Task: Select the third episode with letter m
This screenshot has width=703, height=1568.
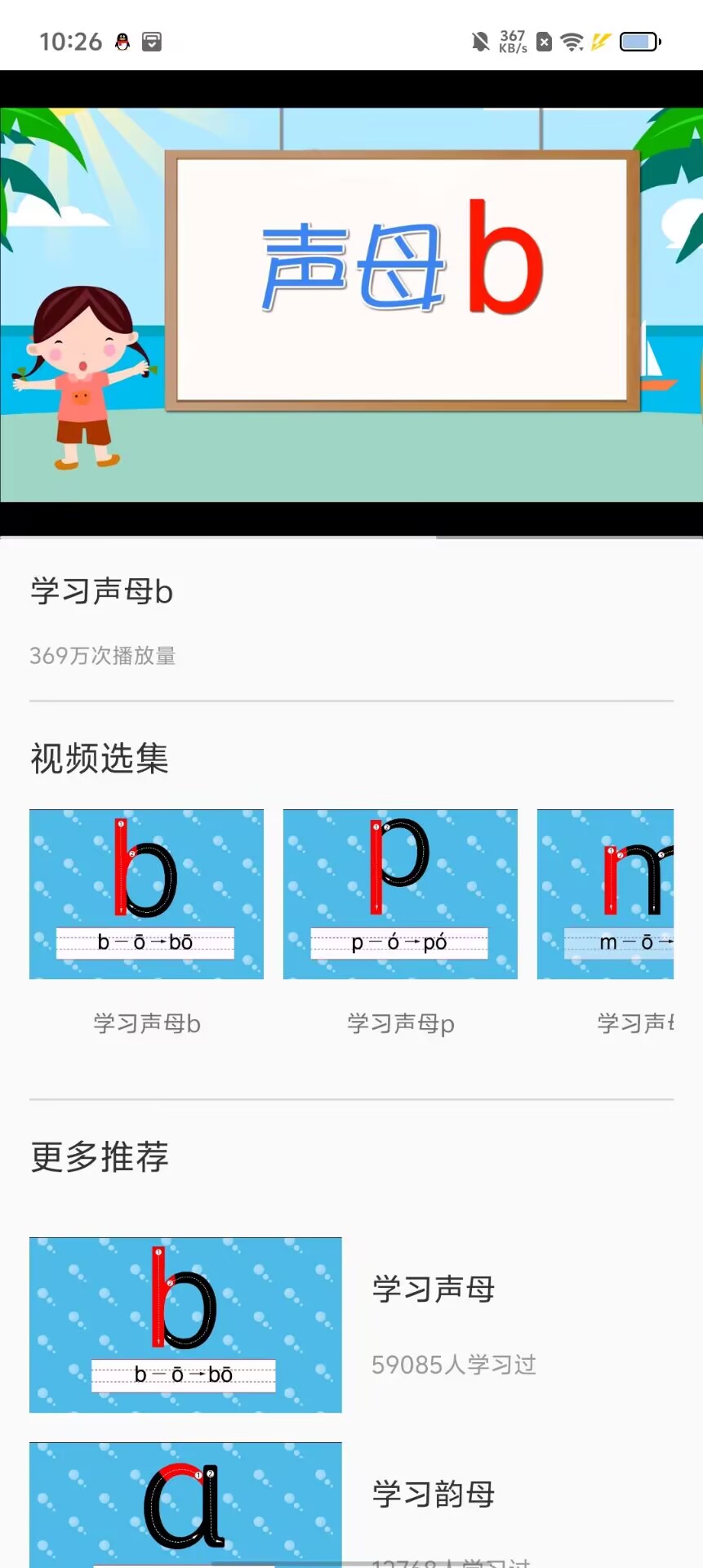Action: (605, 894)
